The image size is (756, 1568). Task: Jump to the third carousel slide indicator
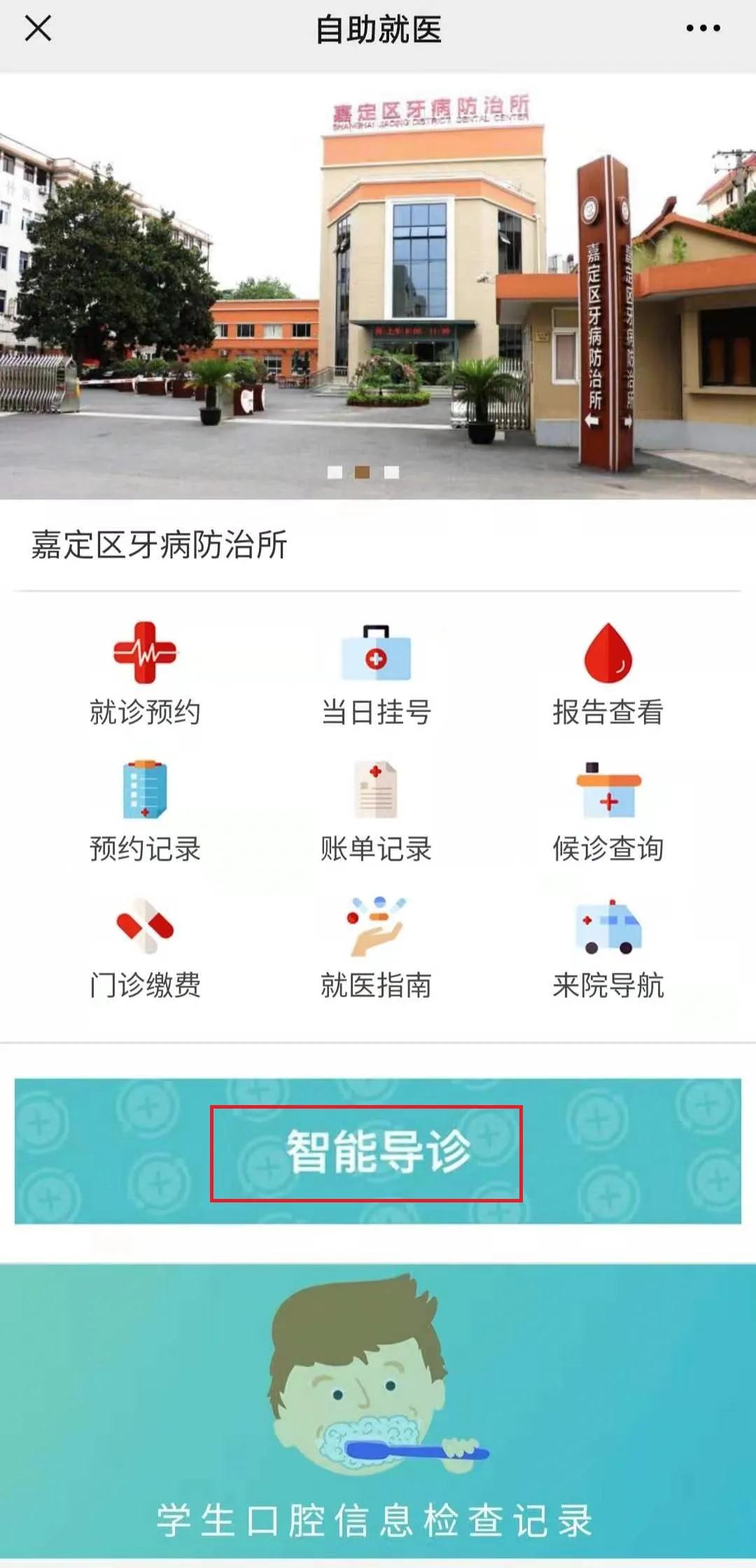(x=392, y=473)
